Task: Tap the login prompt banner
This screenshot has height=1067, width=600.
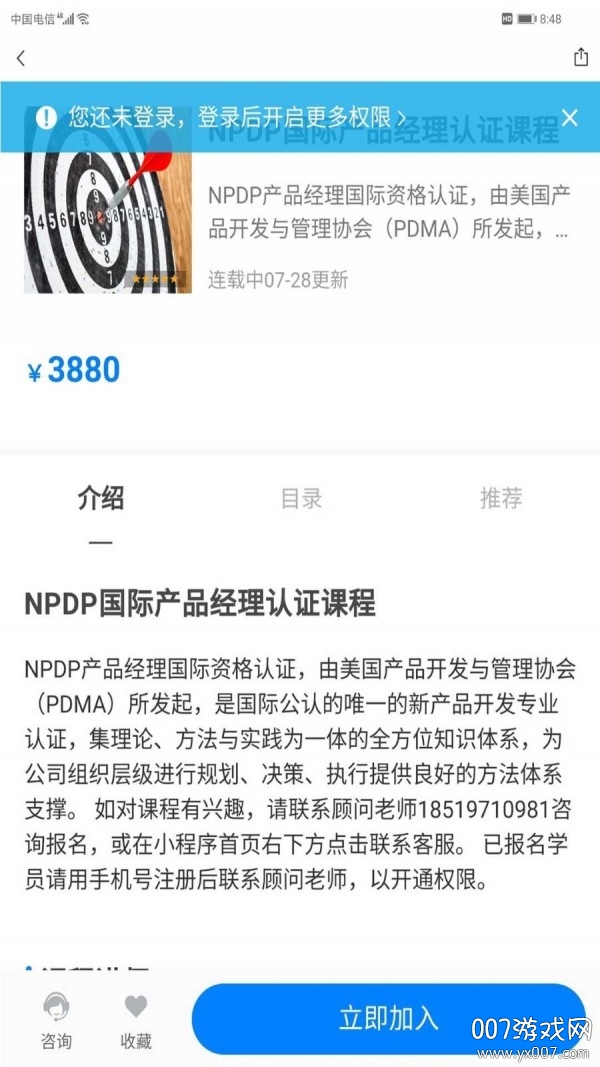Action: 236,117
